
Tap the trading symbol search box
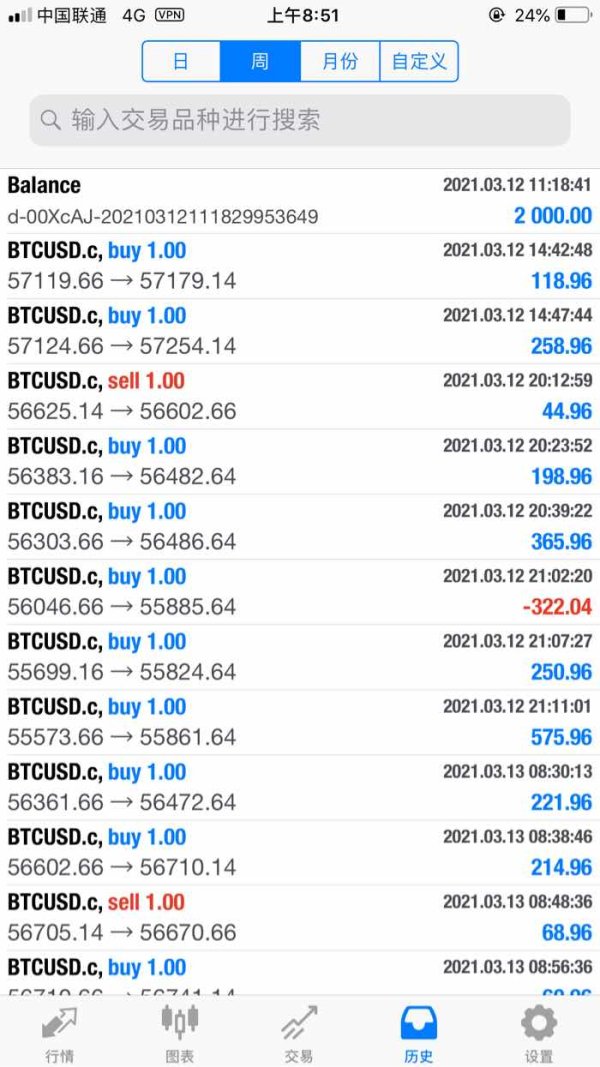(x=300, y=121)
